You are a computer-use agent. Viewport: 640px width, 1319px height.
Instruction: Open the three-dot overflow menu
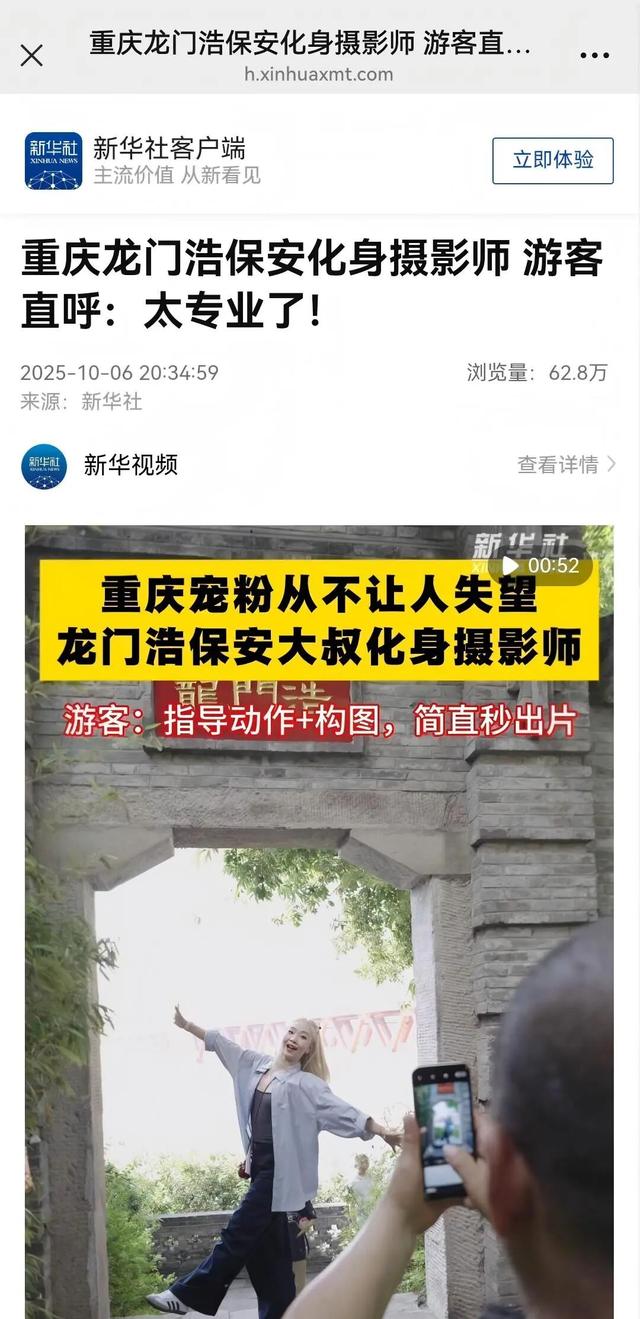594,55
